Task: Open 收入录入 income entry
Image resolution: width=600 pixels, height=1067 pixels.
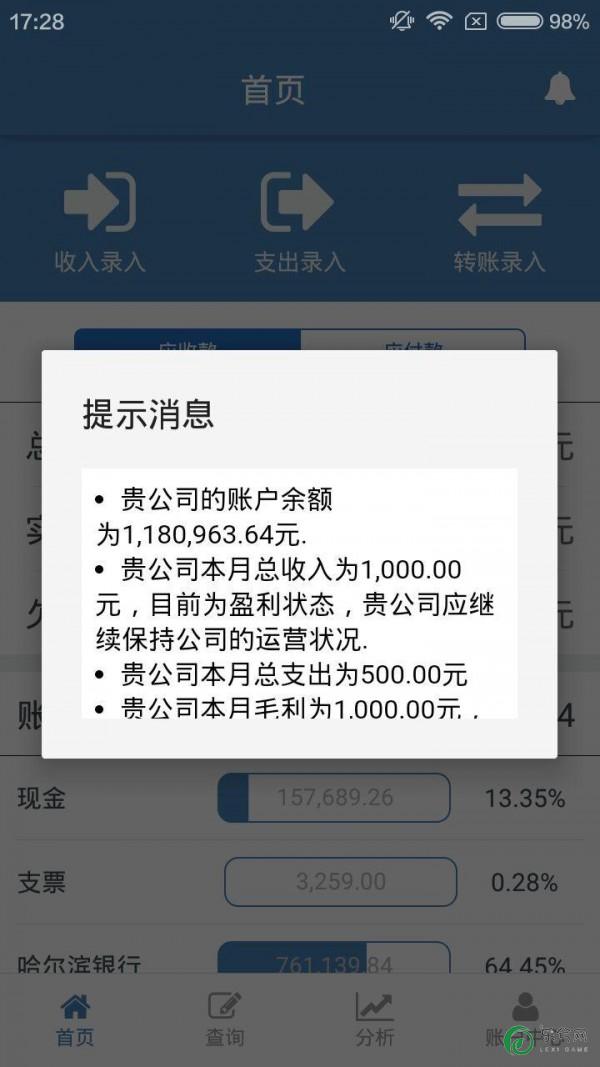Action: point(100,221)
